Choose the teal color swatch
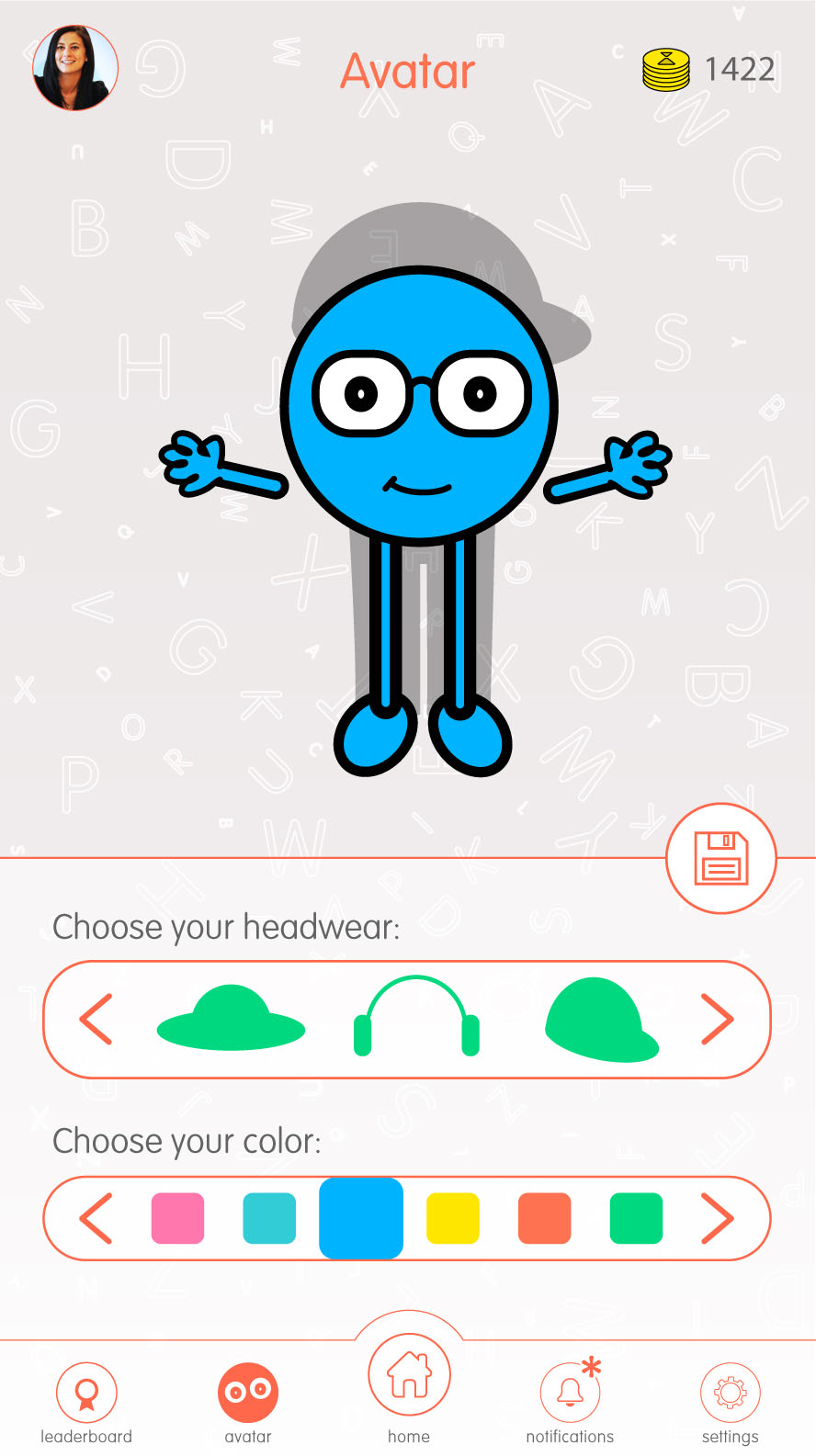Viewport: 816px width, 1456px height. (x=269, y=1218)
